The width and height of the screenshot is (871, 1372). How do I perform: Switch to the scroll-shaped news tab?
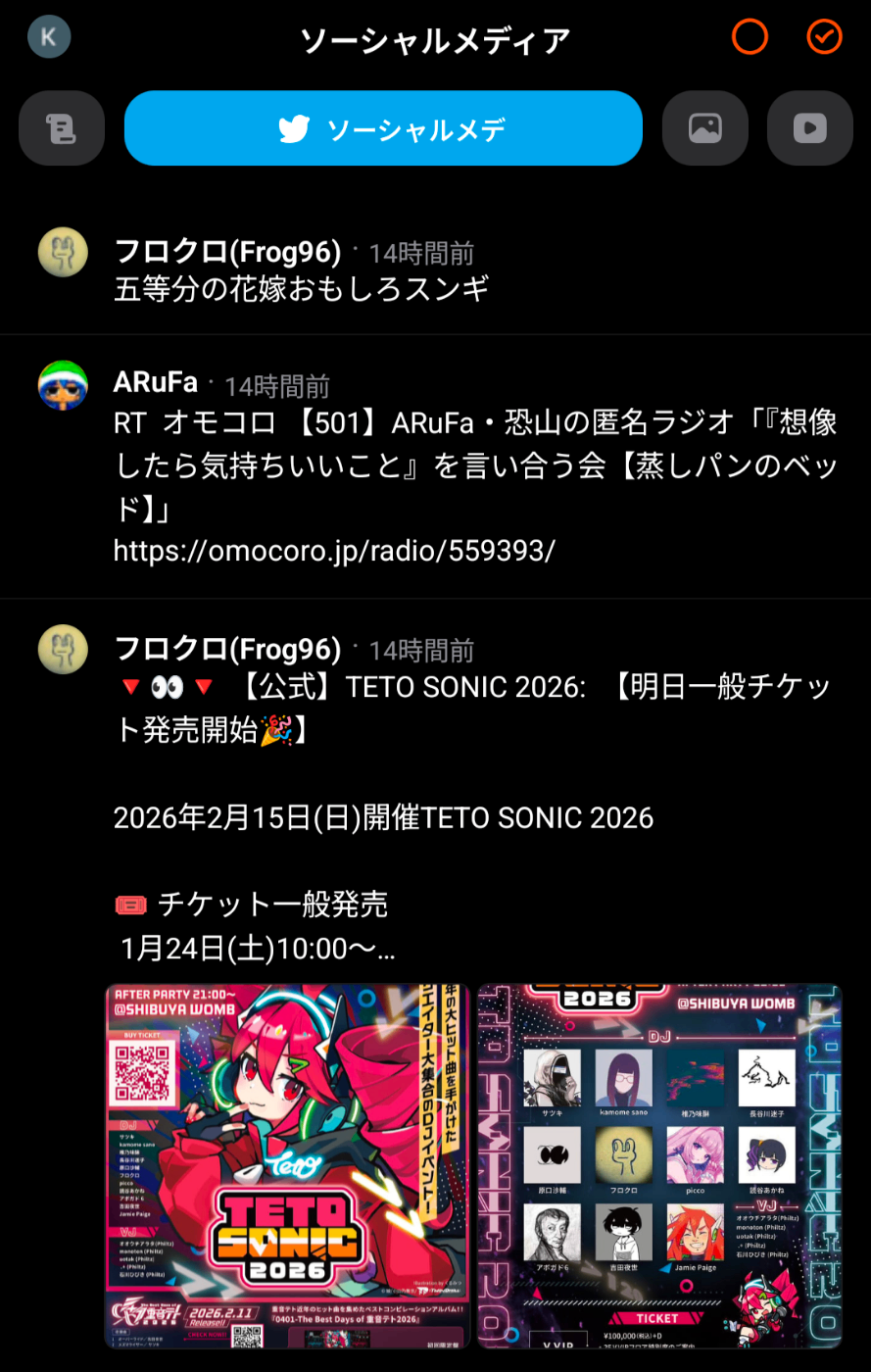tap(62, 128)
